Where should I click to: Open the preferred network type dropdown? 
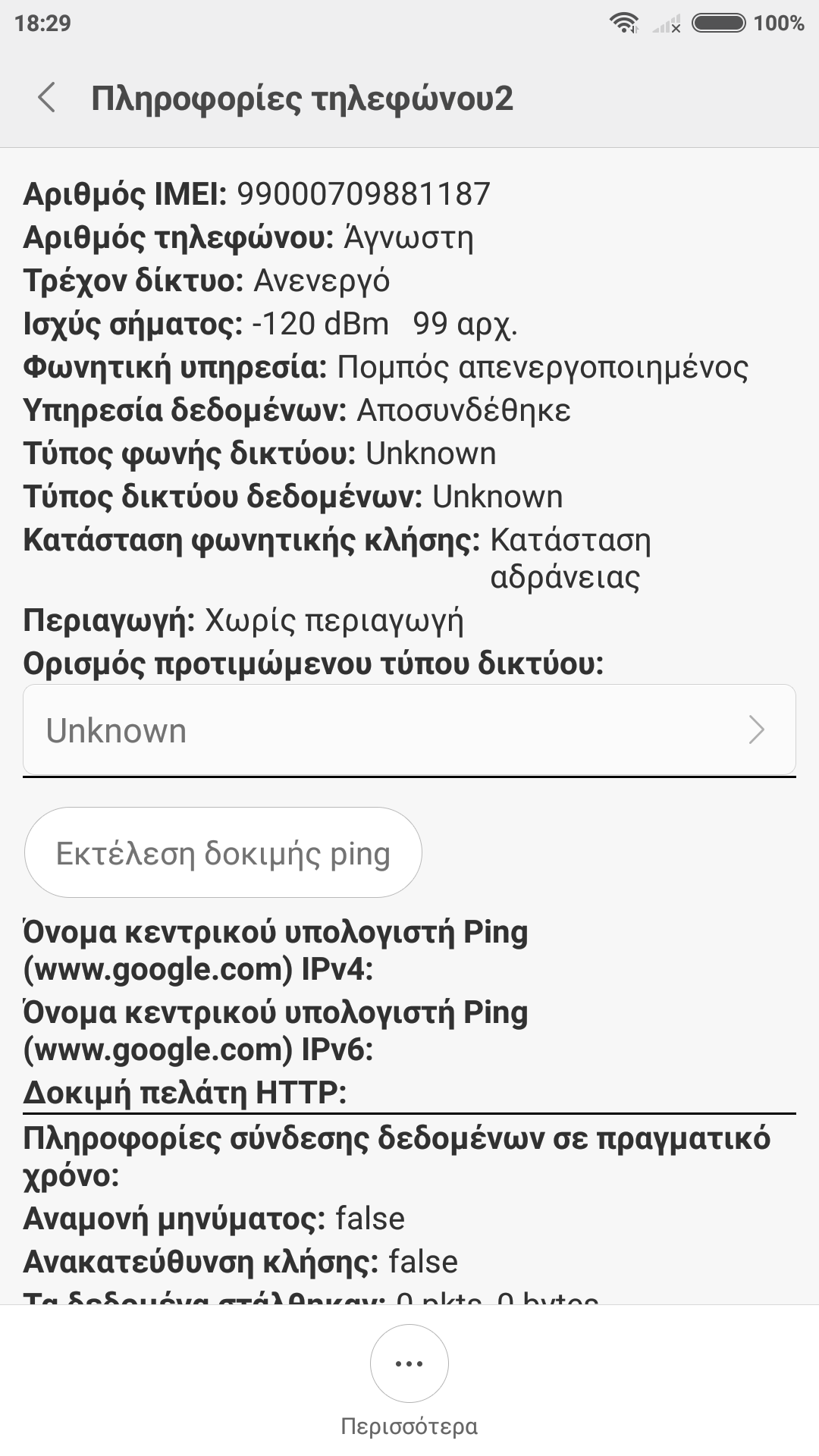coord(409,730)
